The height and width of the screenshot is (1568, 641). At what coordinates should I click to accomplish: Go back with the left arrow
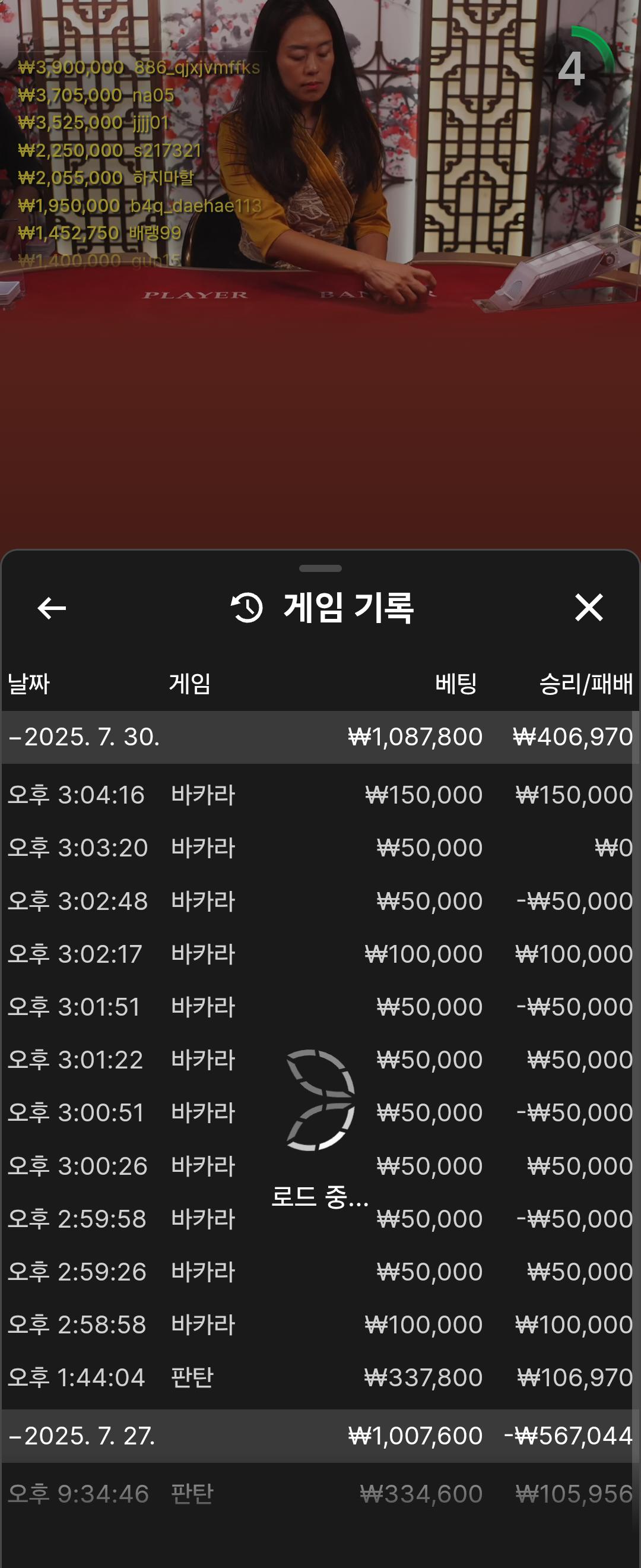pos(52,608)
